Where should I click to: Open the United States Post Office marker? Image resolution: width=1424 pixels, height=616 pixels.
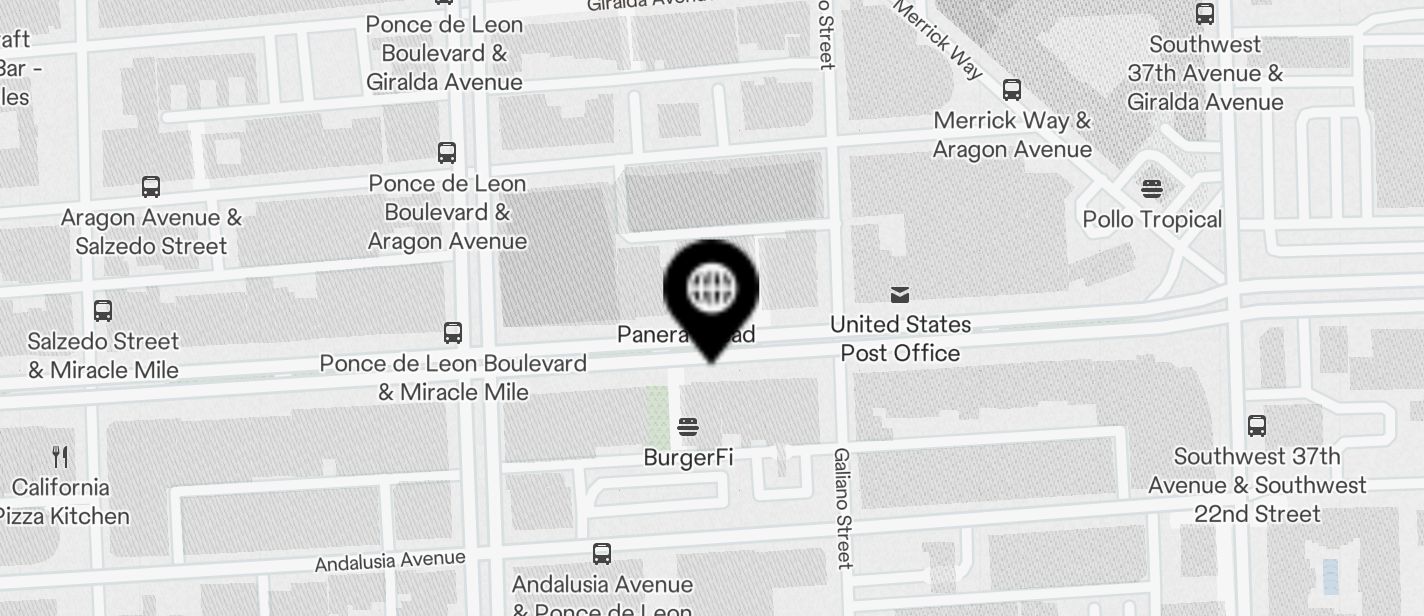pos(900,295)
